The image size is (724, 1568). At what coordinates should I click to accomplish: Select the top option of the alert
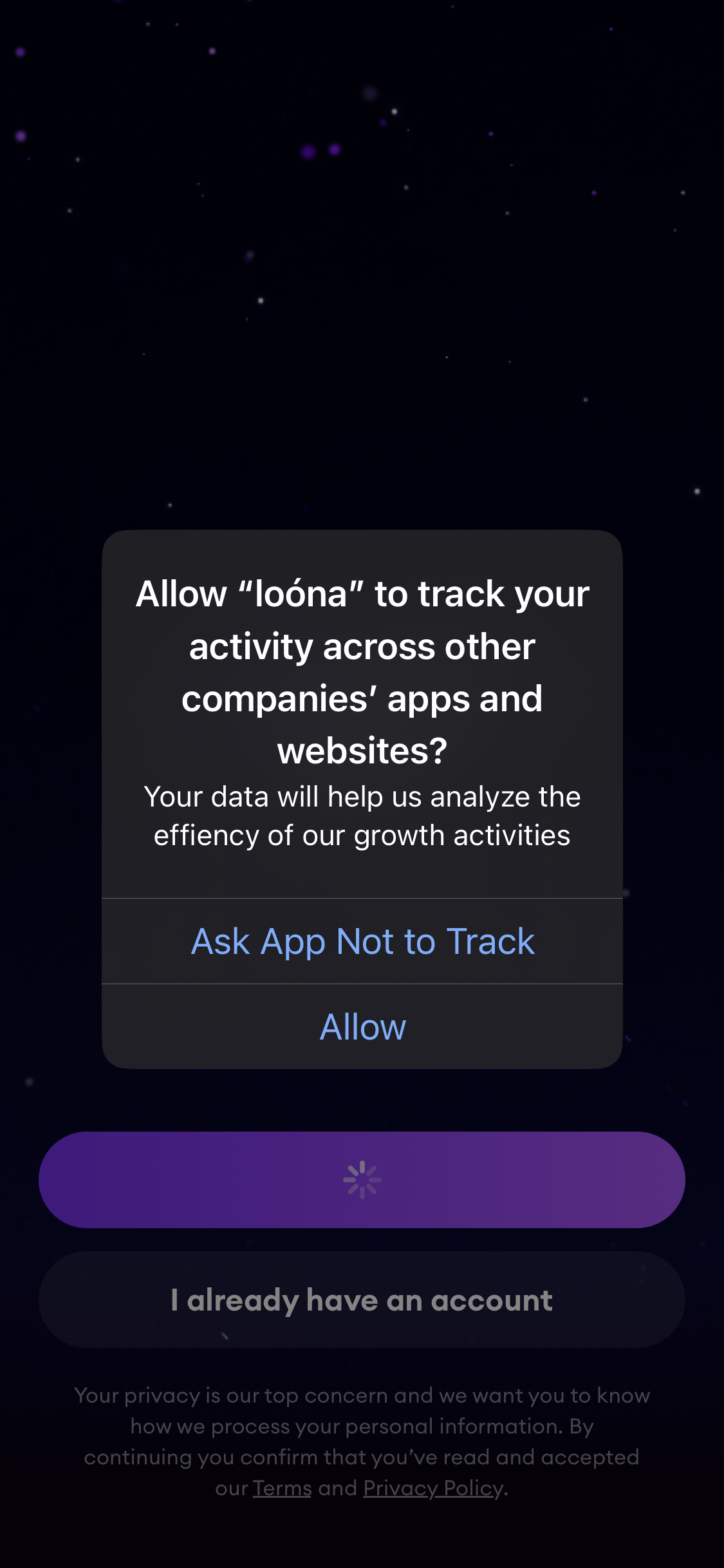(x=362, y=940)
